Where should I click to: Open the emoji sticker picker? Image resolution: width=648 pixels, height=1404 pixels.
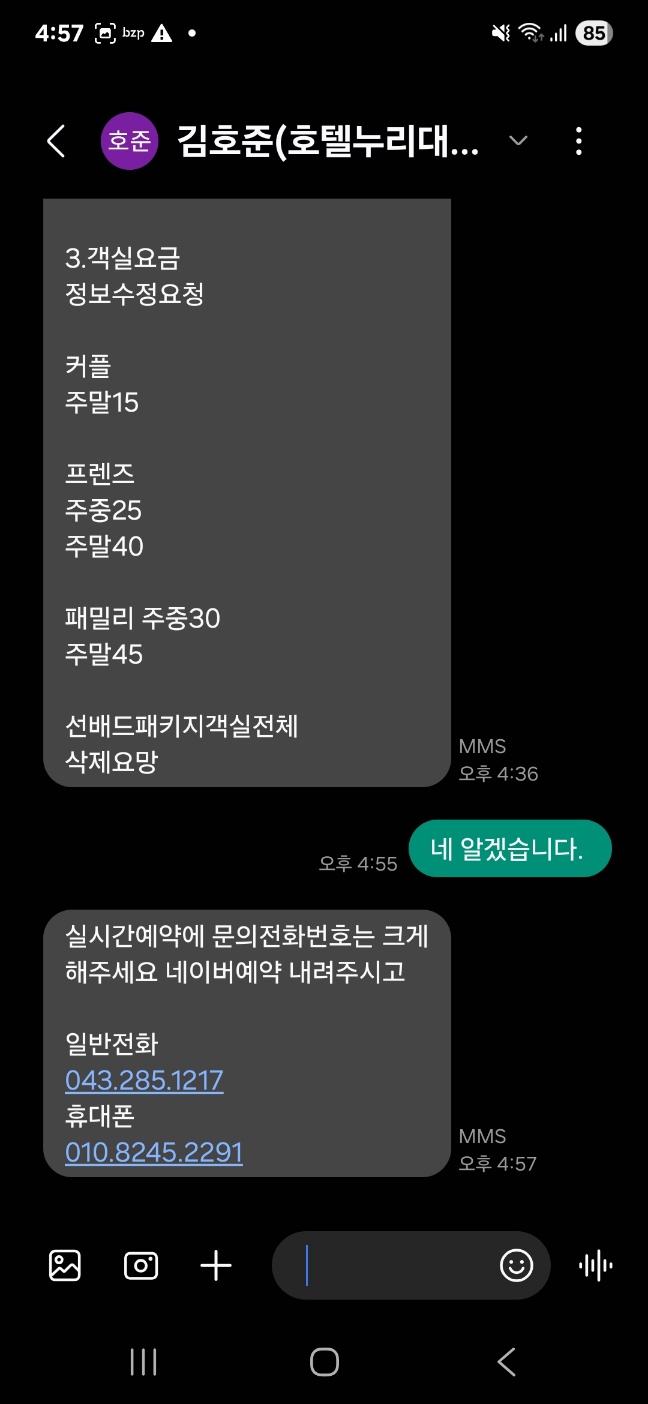[x=517, y=1266]
